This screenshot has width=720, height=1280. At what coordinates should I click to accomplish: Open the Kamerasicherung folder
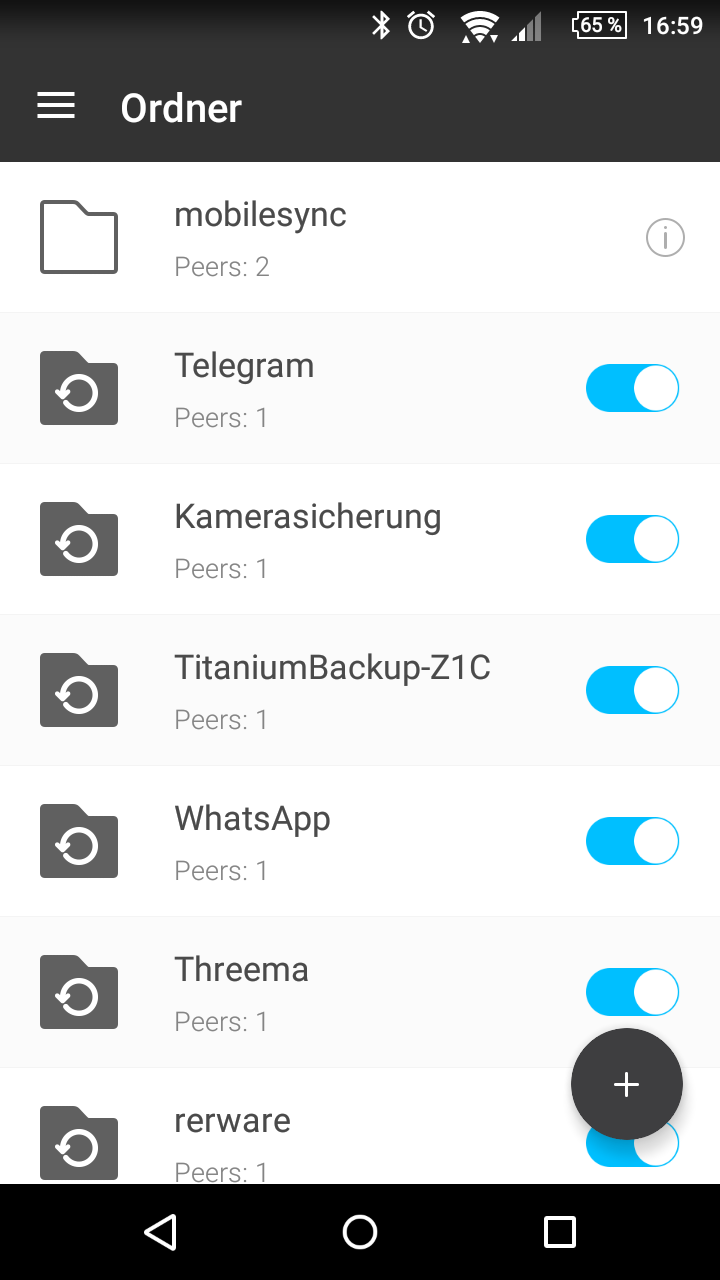[307, 539]
